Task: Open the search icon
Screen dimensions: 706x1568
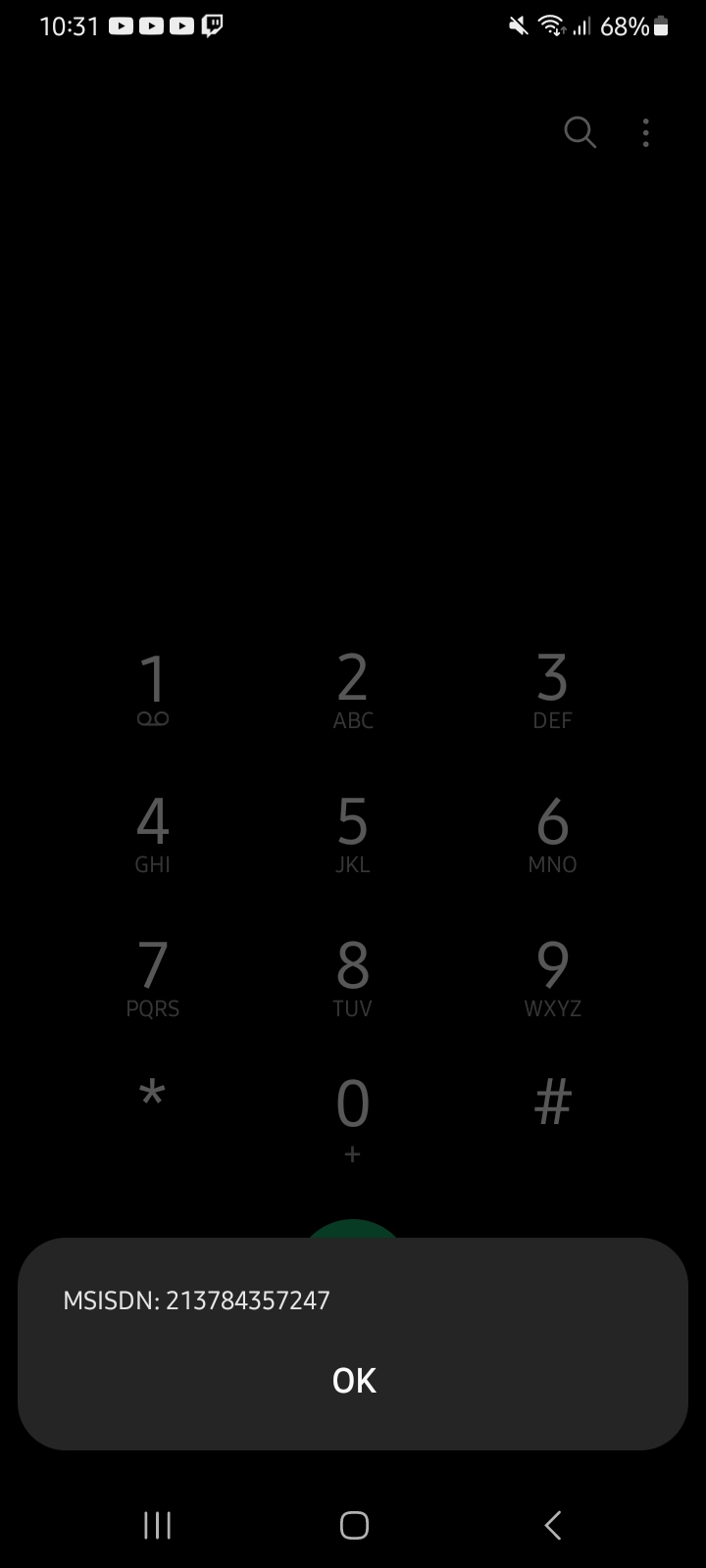Action: tap(580, 132)
